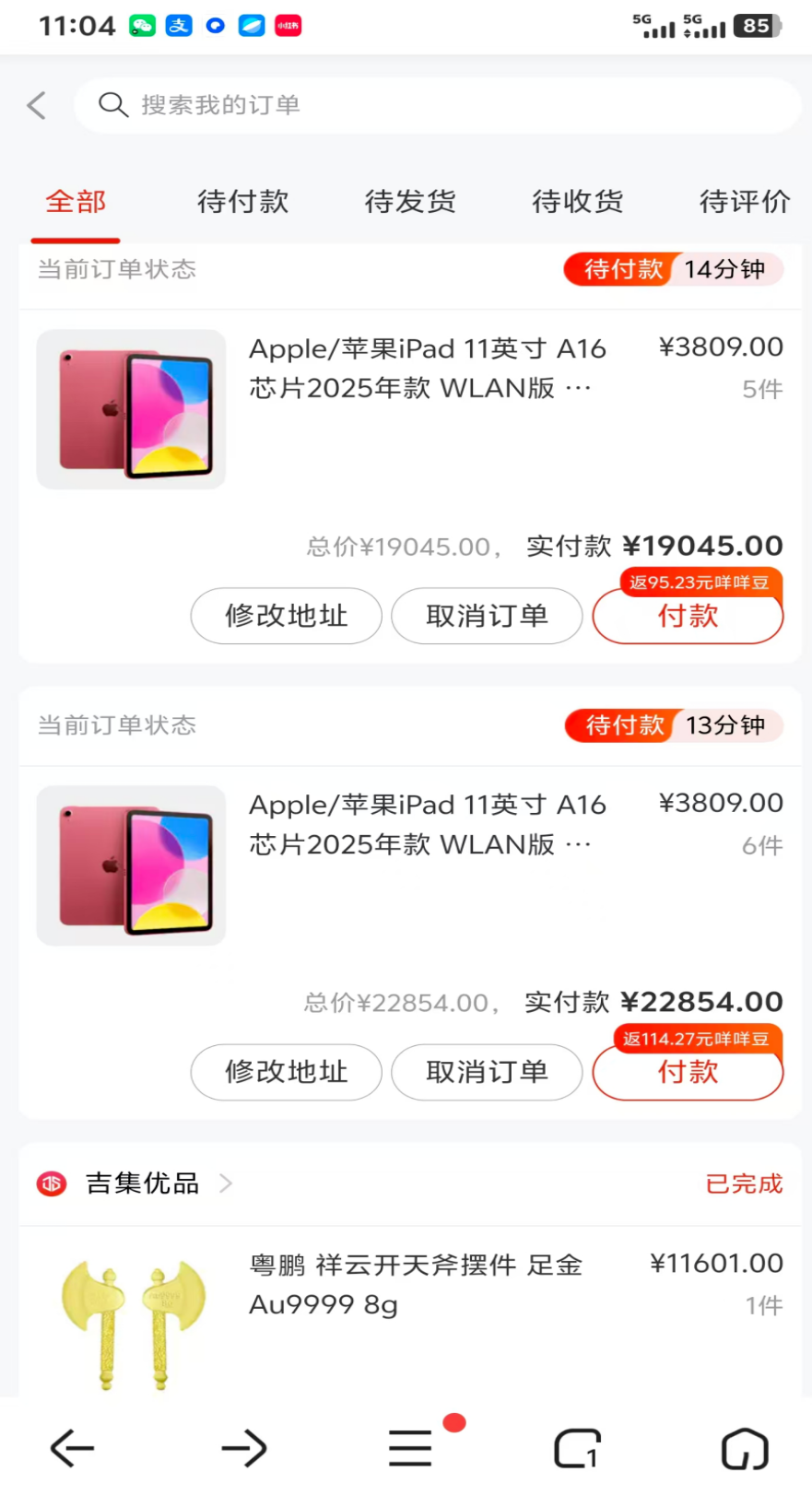Image resolution: width=812 pixels, height=1495 pixels.
Task: Tap 修改地址 on the ¥19045.00 order
Action: [x=286, y=616]
